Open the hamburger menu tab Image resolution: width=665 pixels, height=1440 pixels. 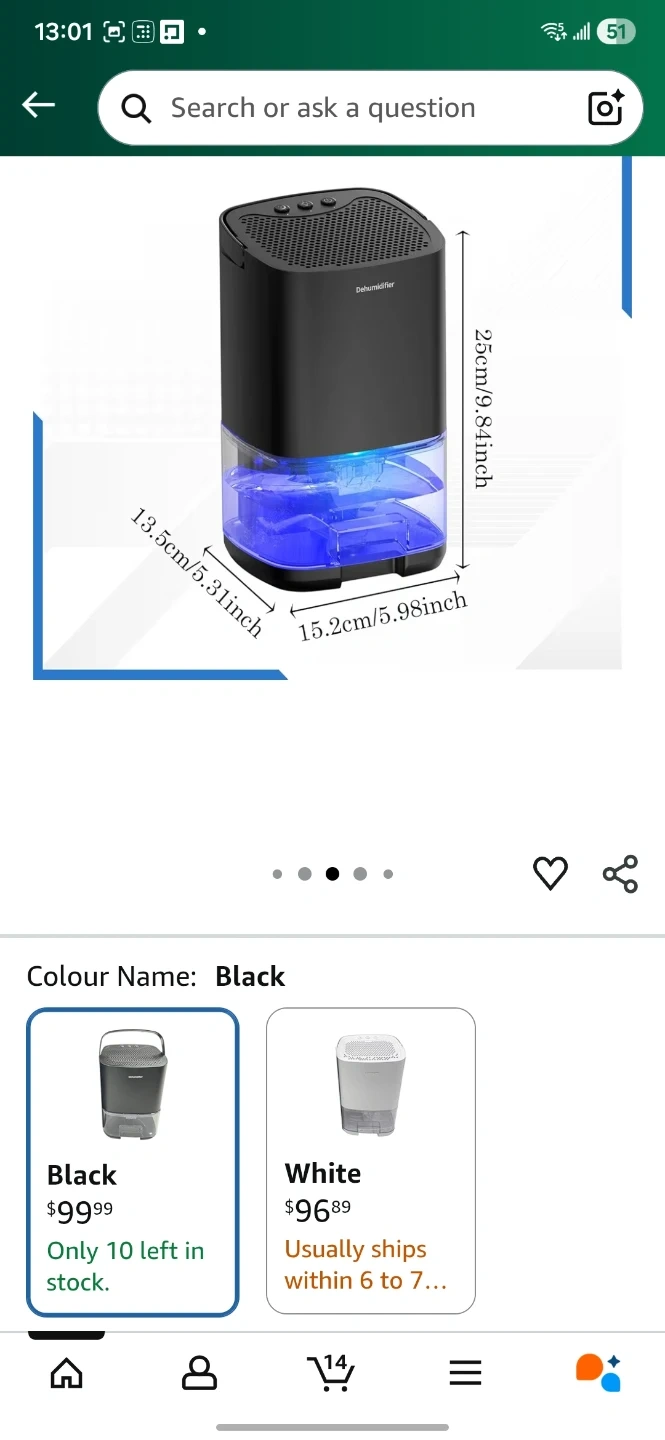pos(465,1373)
